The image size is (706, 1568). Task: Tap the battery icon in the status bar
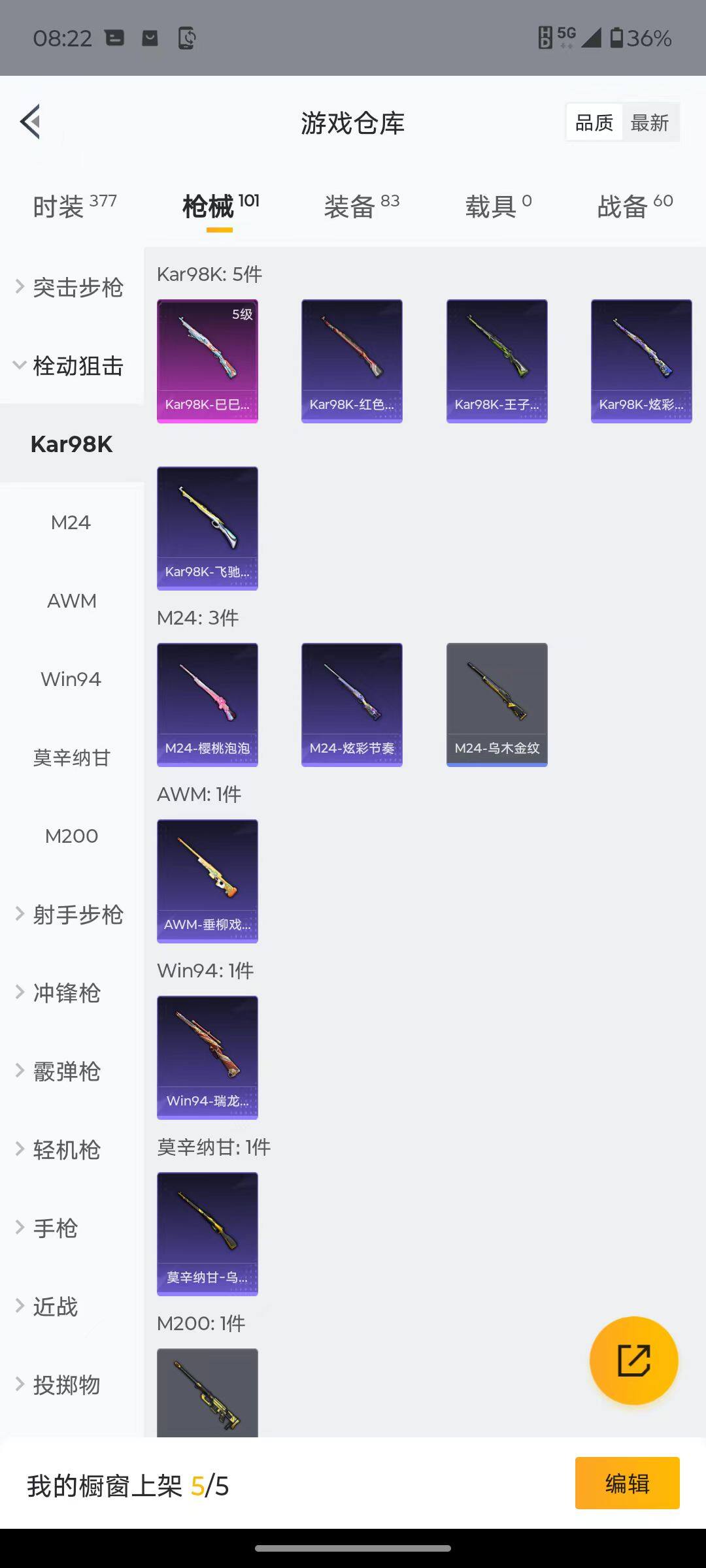(617, 39)
